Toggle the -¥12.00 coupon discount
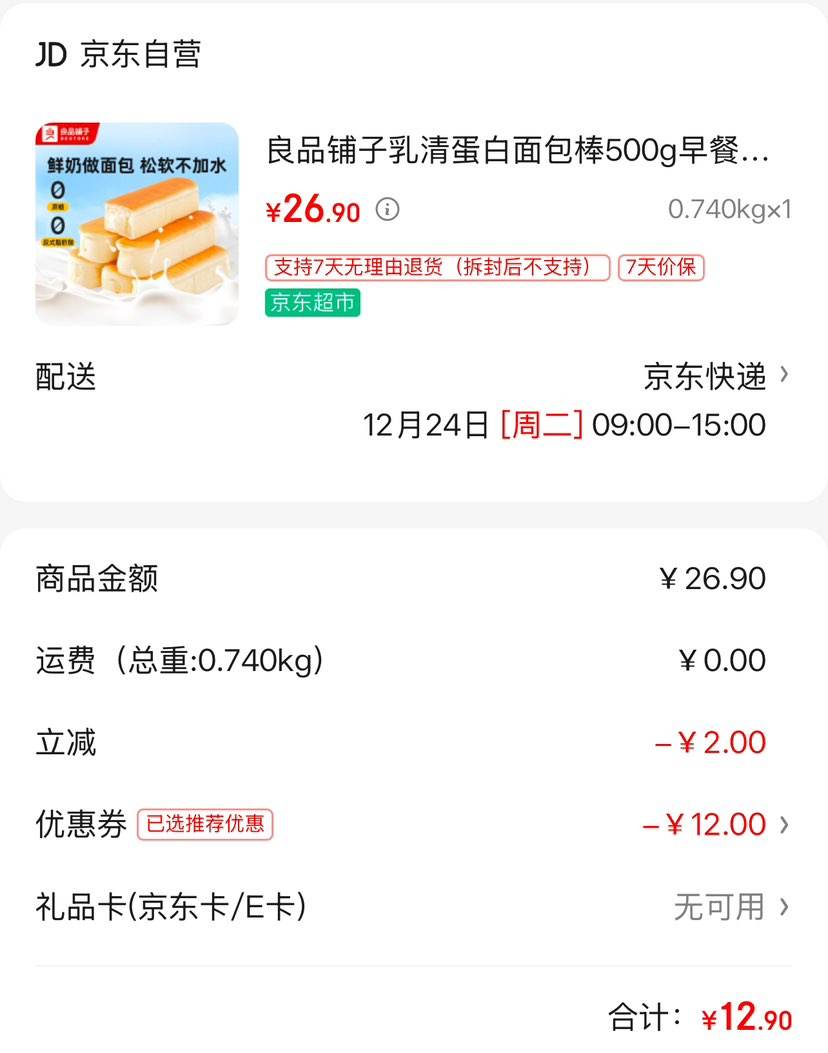The image size is (828, 1053). 701,823
